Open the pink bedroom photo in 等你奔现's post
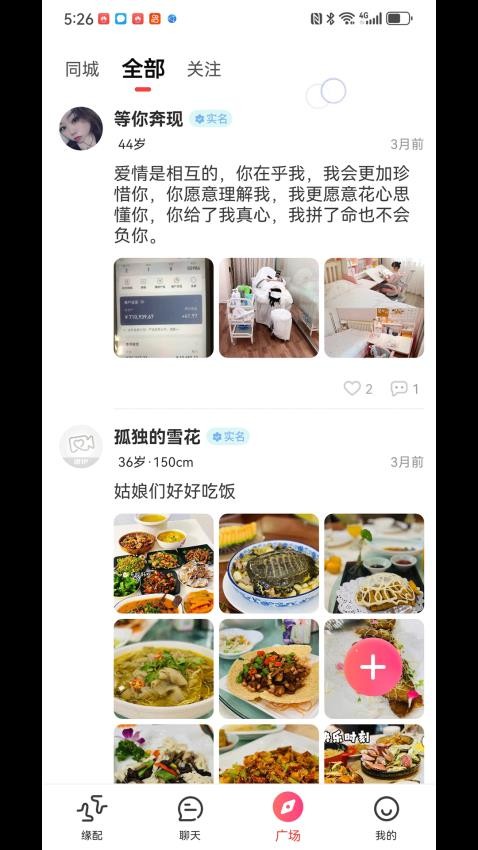The width and height of the screenshot is (478, 850). coord(374,307)
